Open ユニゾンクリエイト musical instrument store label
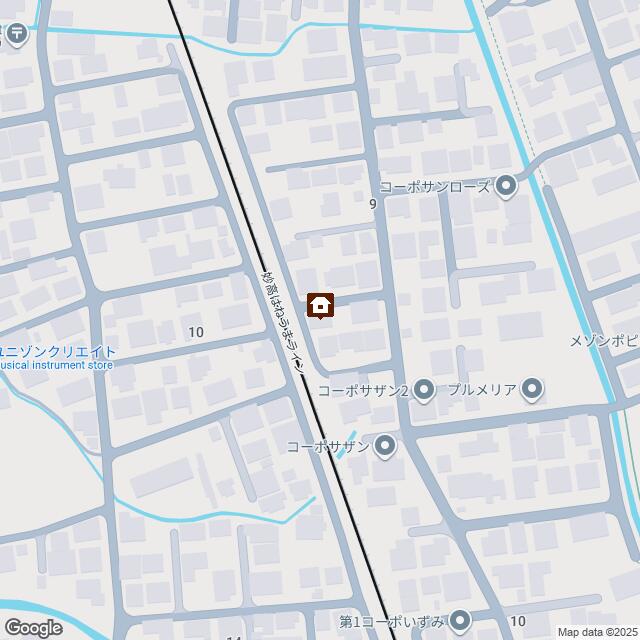Screen dimensions: 640x640 pyautogui.click(x=57, y=357)
